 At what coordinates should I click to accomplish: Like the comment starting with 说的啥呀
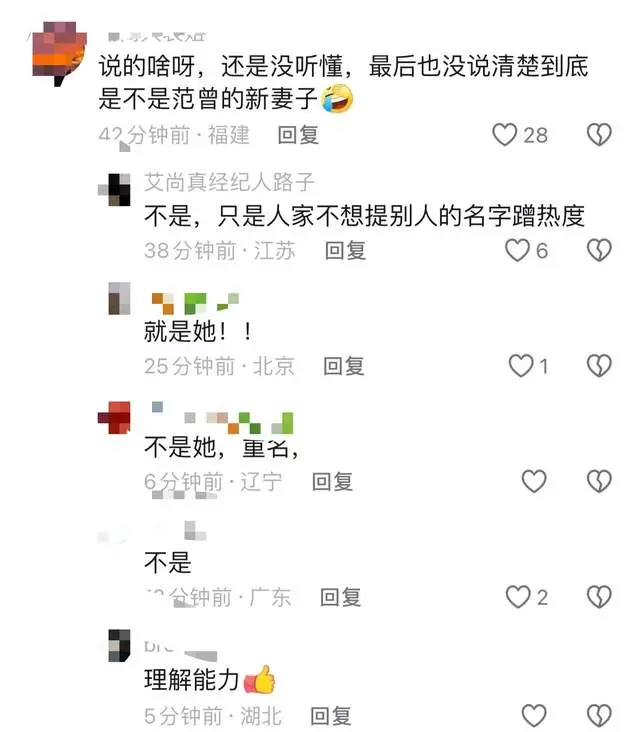506,135
